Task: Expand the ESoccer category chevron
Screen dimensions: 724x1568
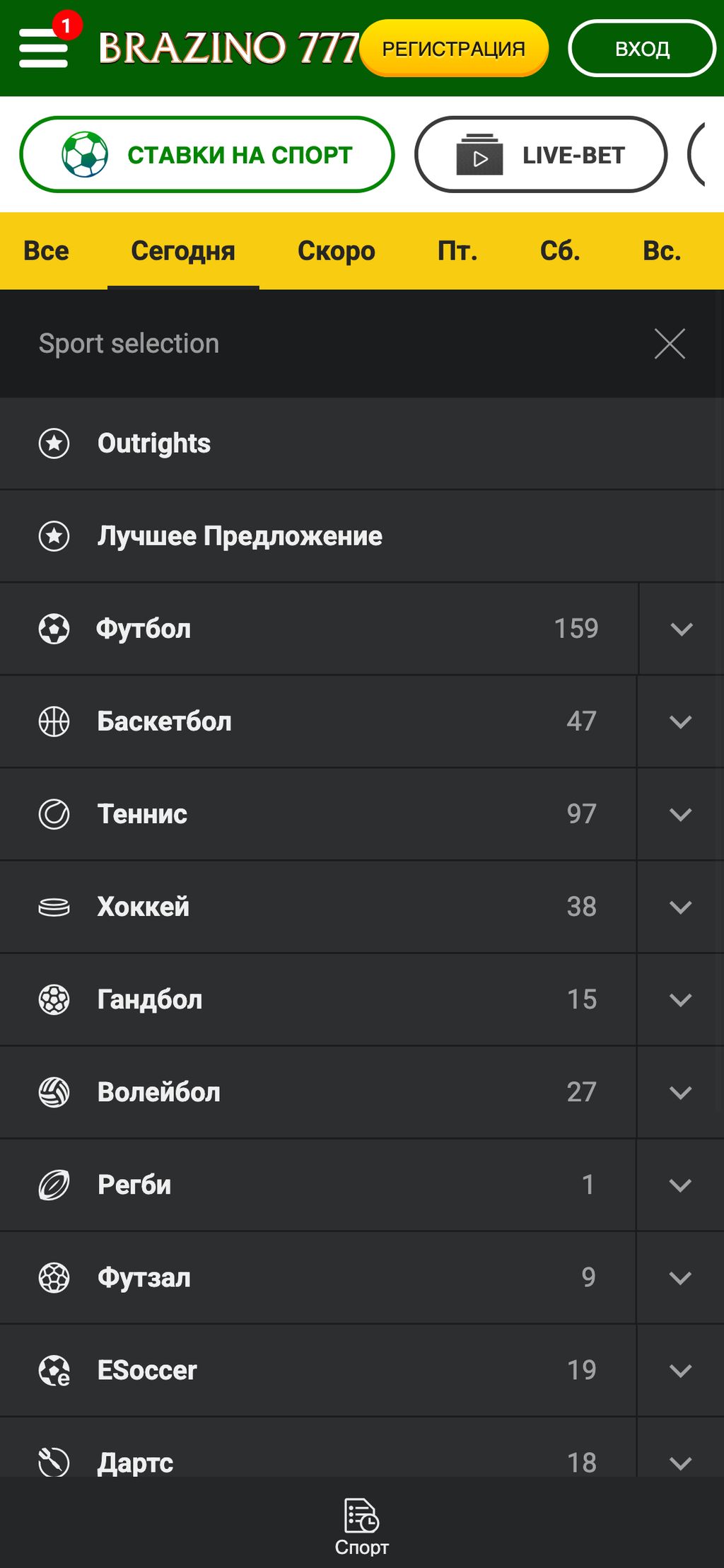Action: [680, 1369]
